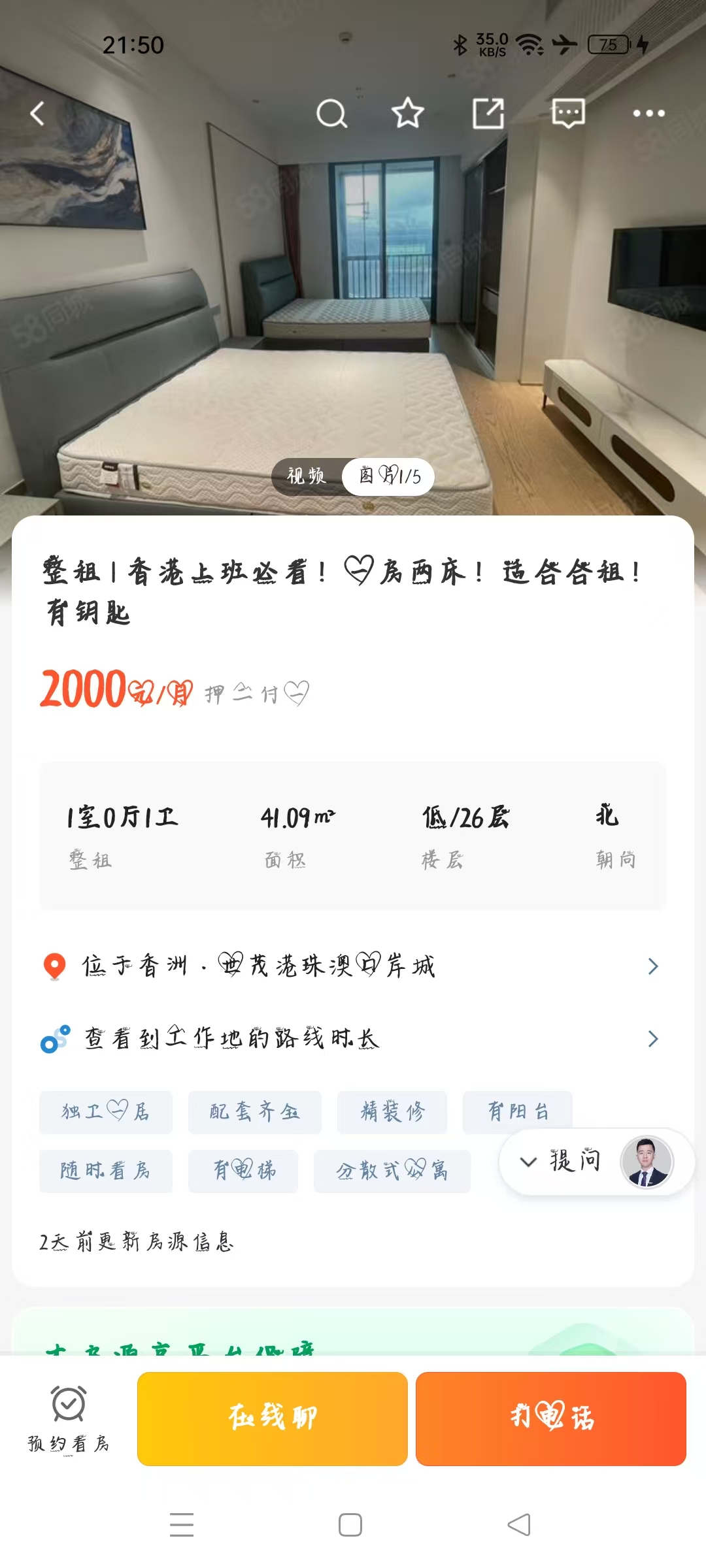This screenshot has height=1568, width=706.
Task: Open 预约看房 to schedule a viewing
Action: [69, 1419]
